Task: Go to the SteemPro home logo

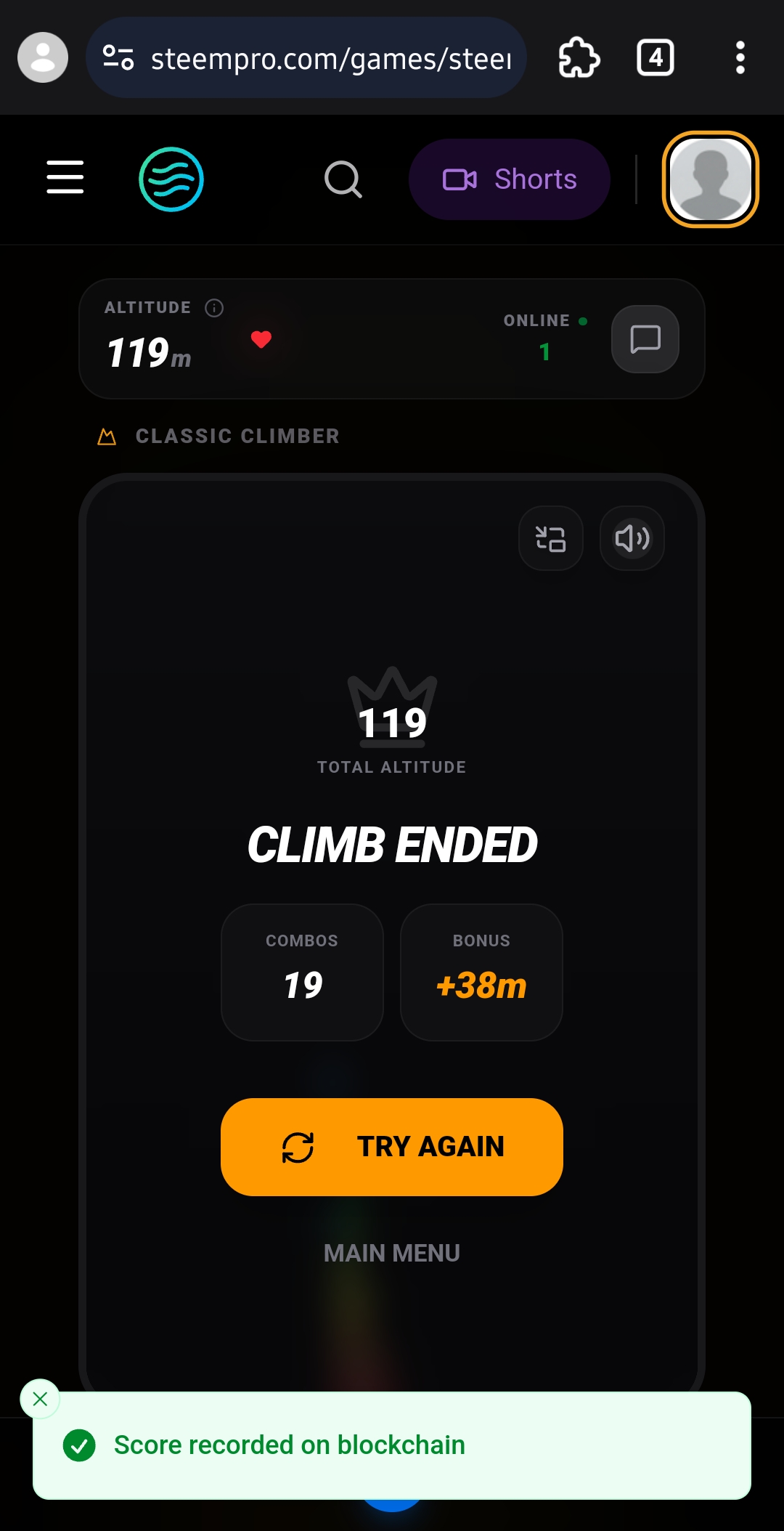Action: coord(171,179)
